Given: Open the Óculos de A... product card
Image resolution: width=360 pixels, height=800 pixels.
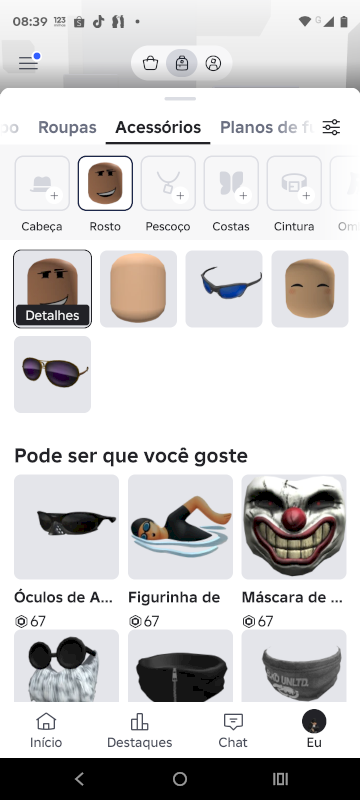Looking at the screenshot, I should click(66, 552).
